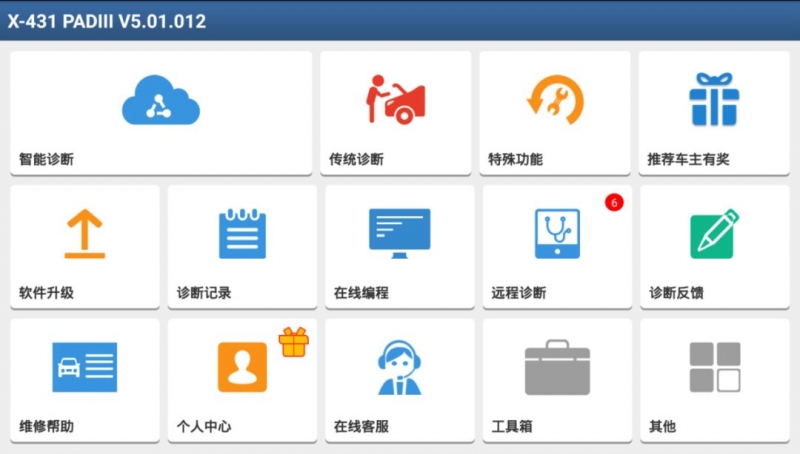Contact 在线客服 online customer service
Viewport: 800px width, 454px height.
point(400,380)
